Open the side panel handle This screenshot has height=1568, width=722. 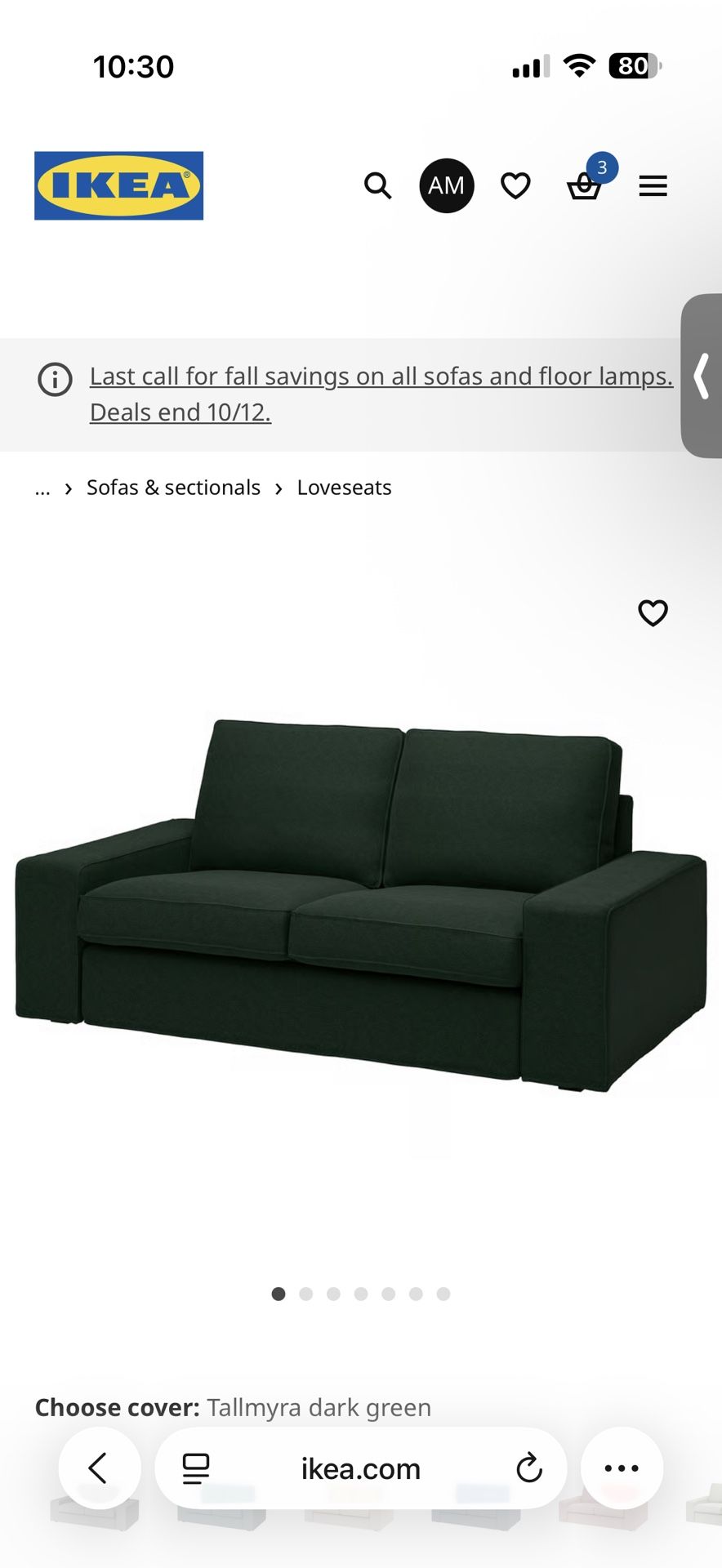pyautogui.click(x=702, y=376)
